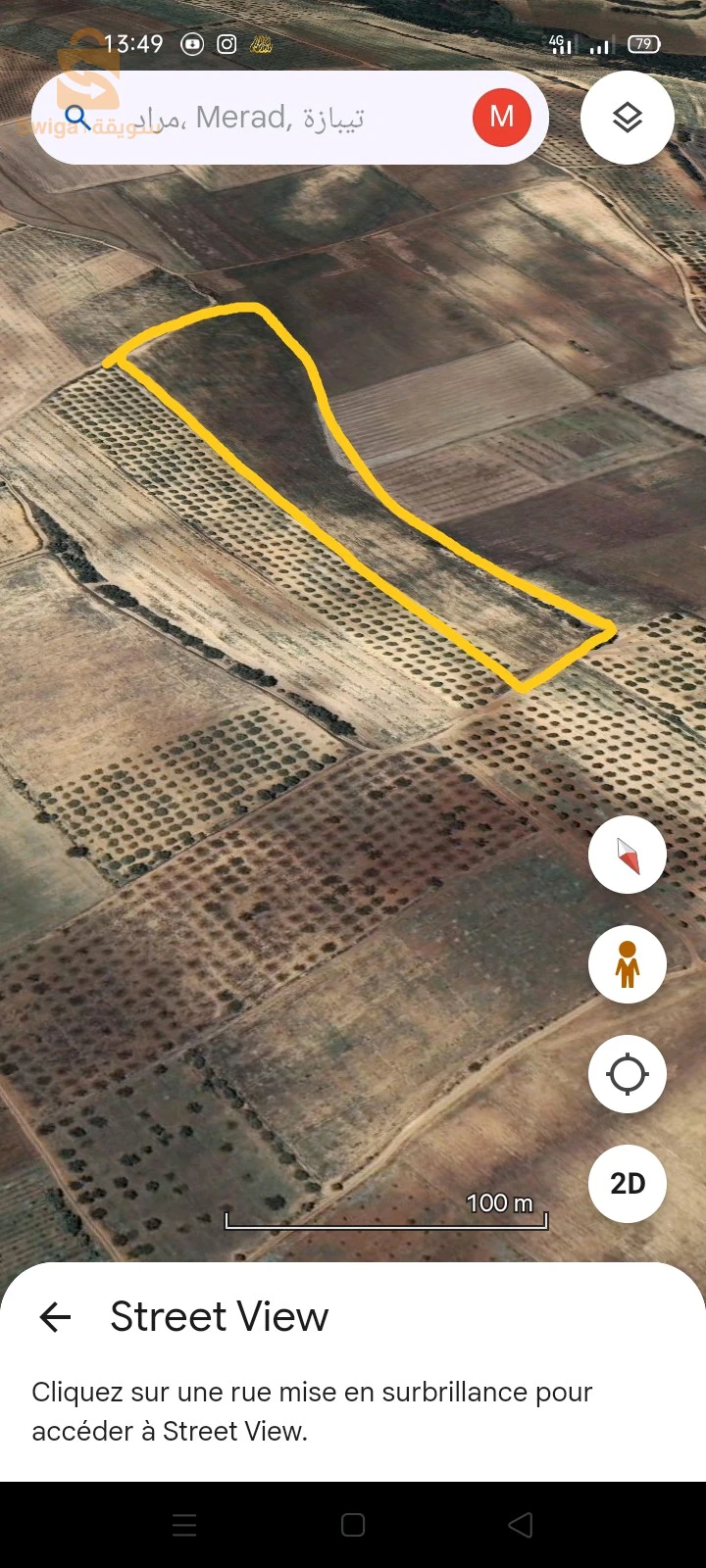This screenshot has height=1568, width=706.
Task: Select the Street View pegman icon
Action: (627, 963)
